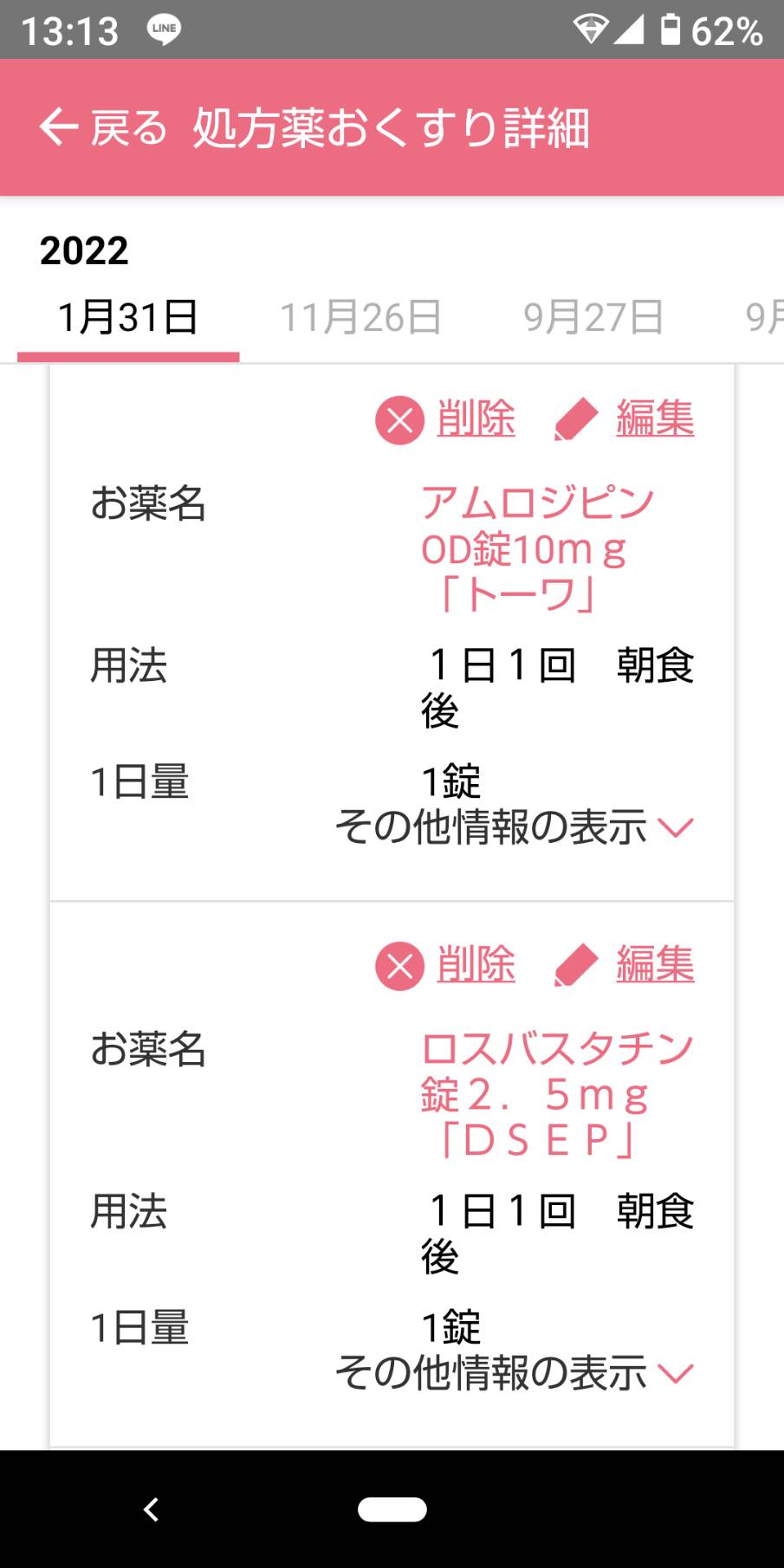Open the ロスバスタチン錠2.5mg「DSEP」medicine name link
This screenshot has height=1568, width=784.
pyautogui.click(x=557, y=1095)
